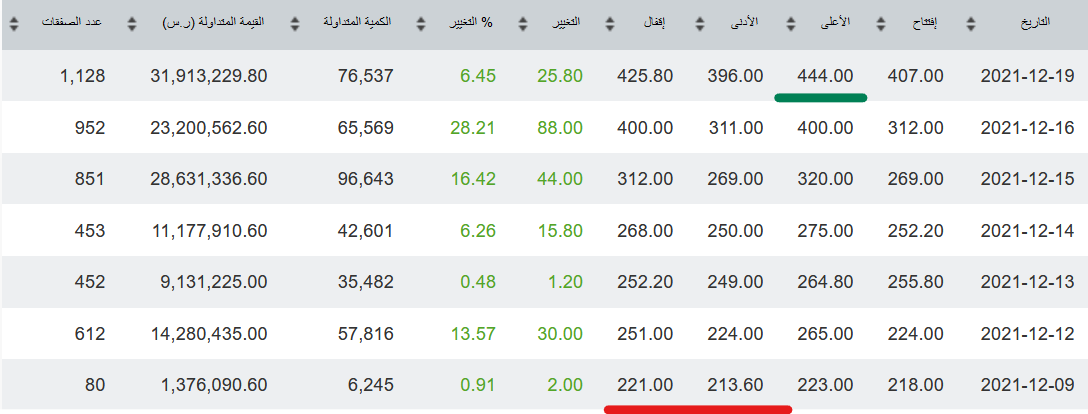The height and width of the screenshot is (414, 1088).
Task: Sort by الأدنى column arrows
Action: [x=700, y=24]
